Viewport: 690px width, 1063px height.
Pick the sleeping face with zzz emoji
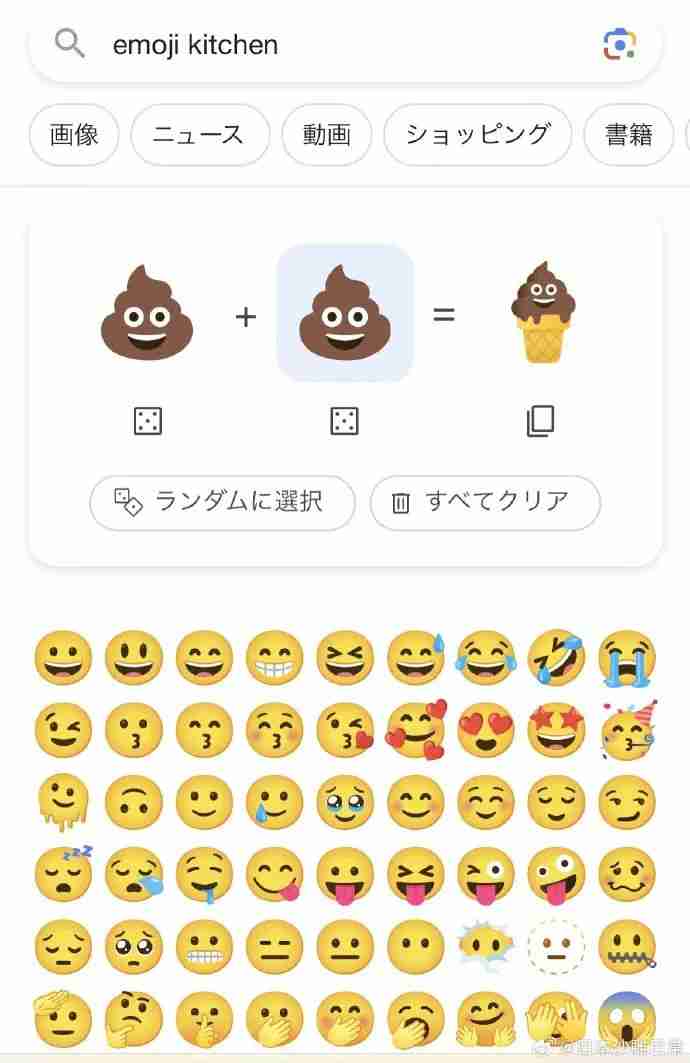point(63,873)
